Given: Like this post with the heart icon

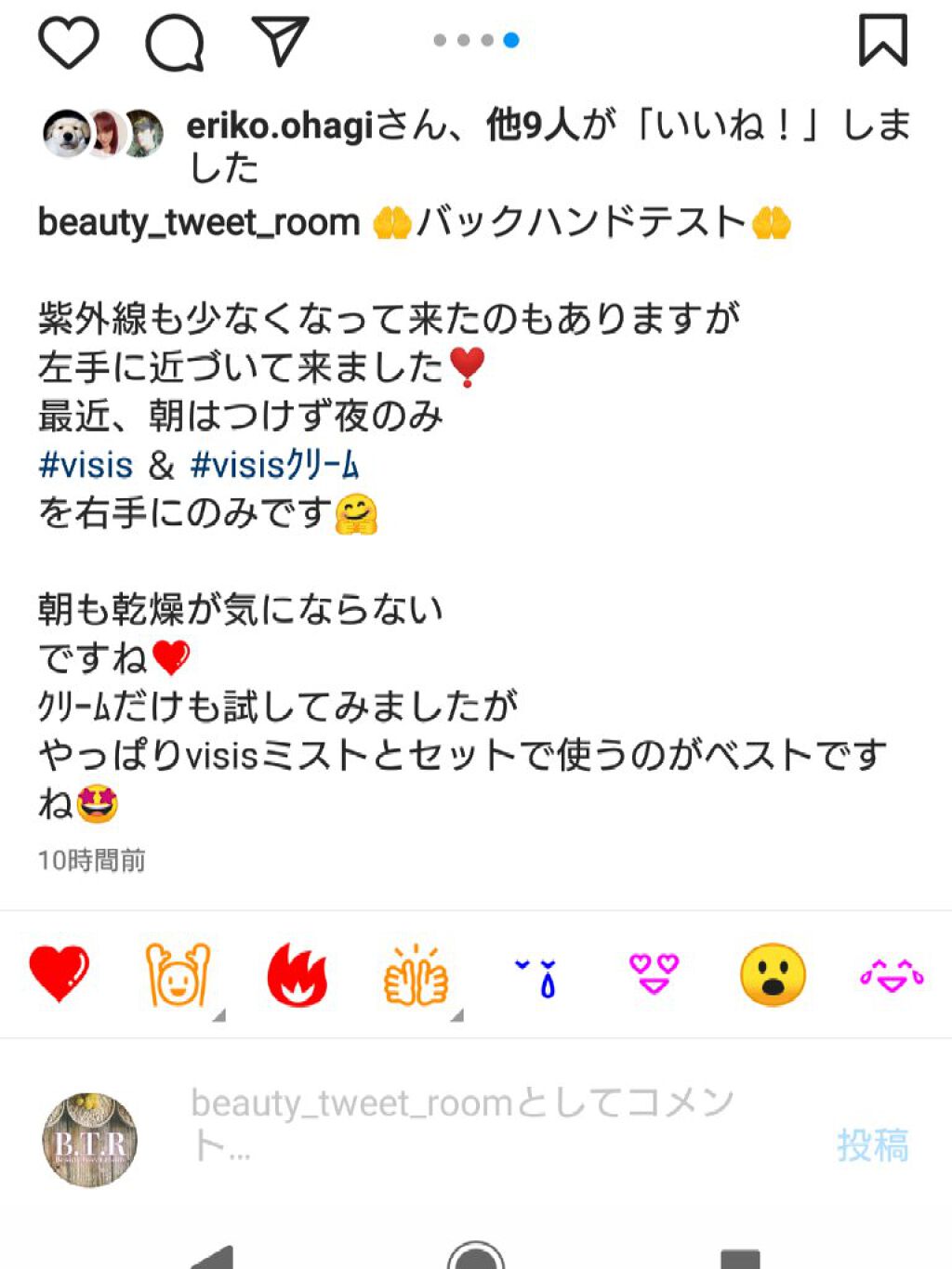Looking at the screenshot, I should [x=68, y=42].
